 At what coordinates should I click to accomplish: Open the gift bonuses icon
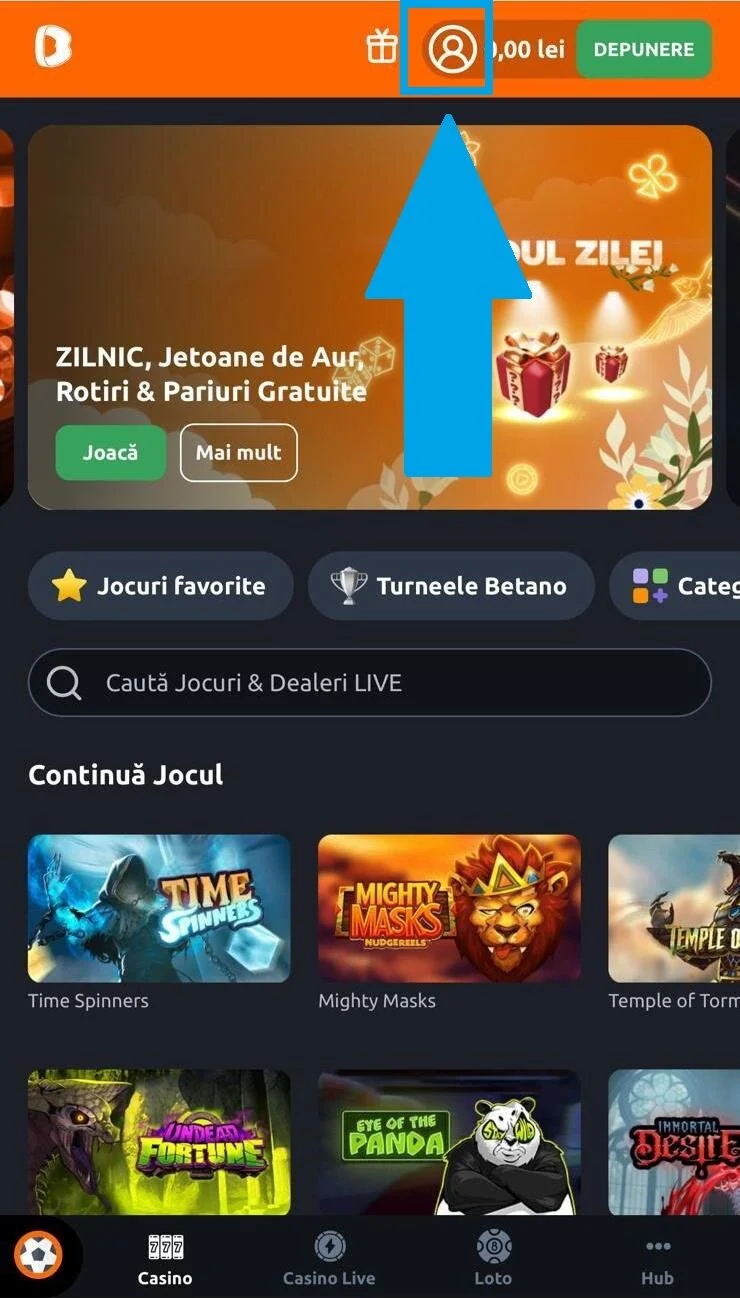point(382,47)
